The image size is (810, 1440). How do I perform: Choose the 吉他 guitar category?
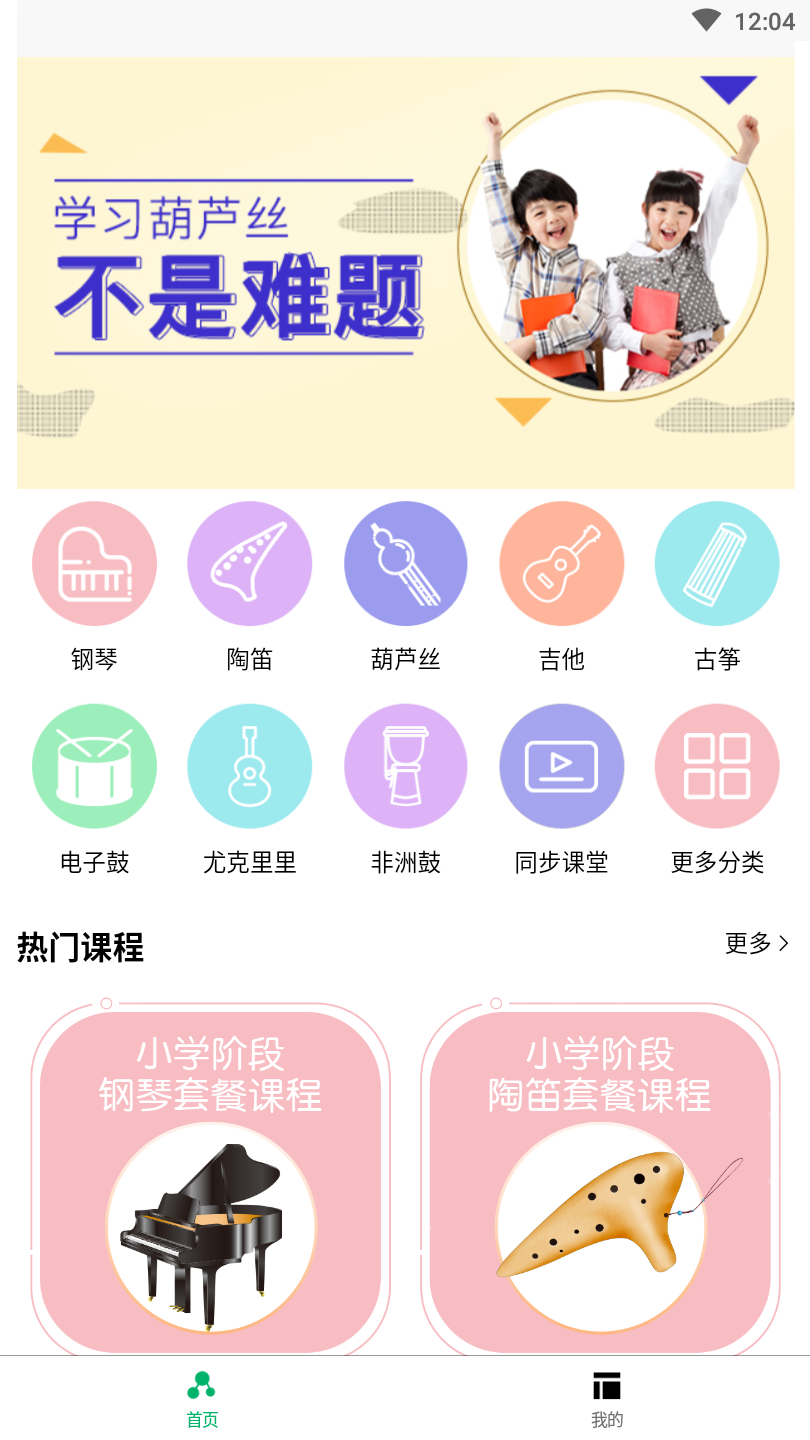(561, 564)
